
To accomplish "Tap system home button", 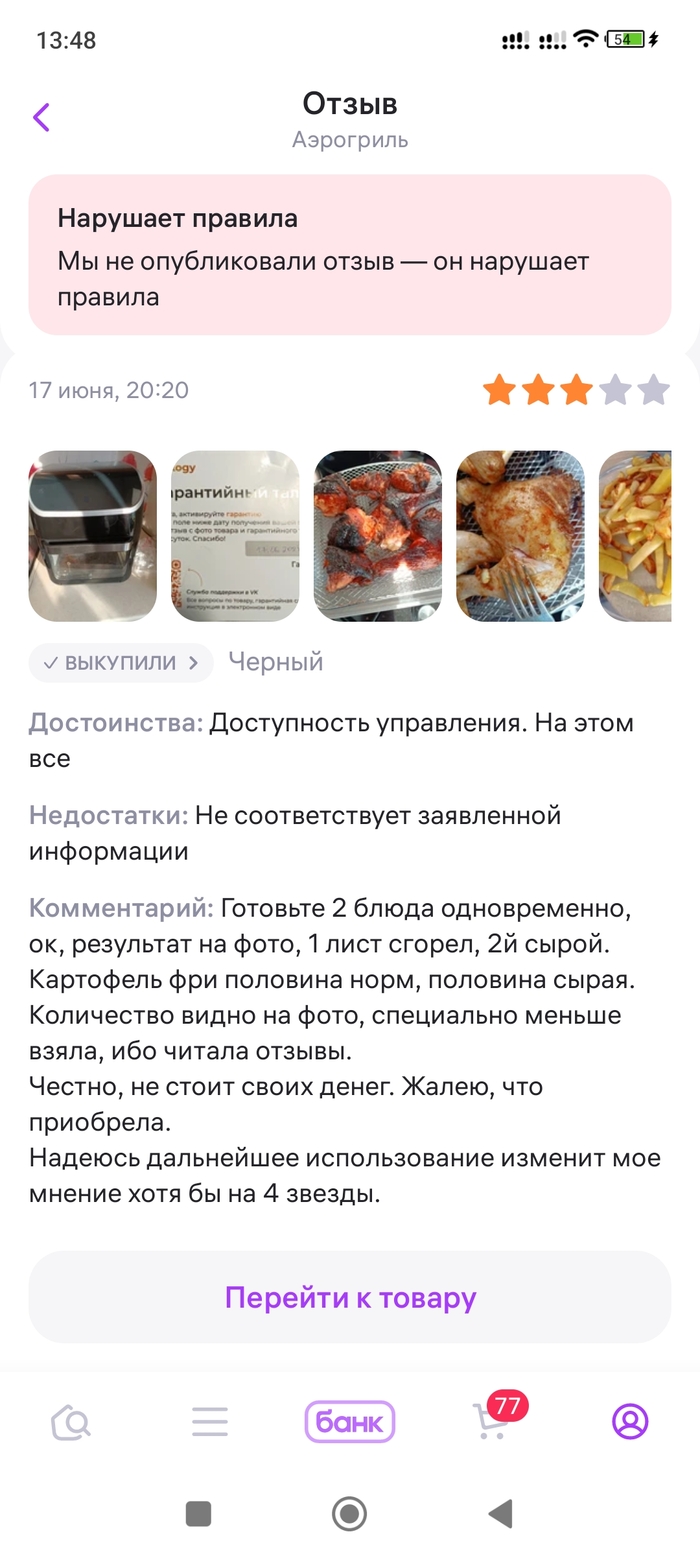I will [x=349, y=1513].
